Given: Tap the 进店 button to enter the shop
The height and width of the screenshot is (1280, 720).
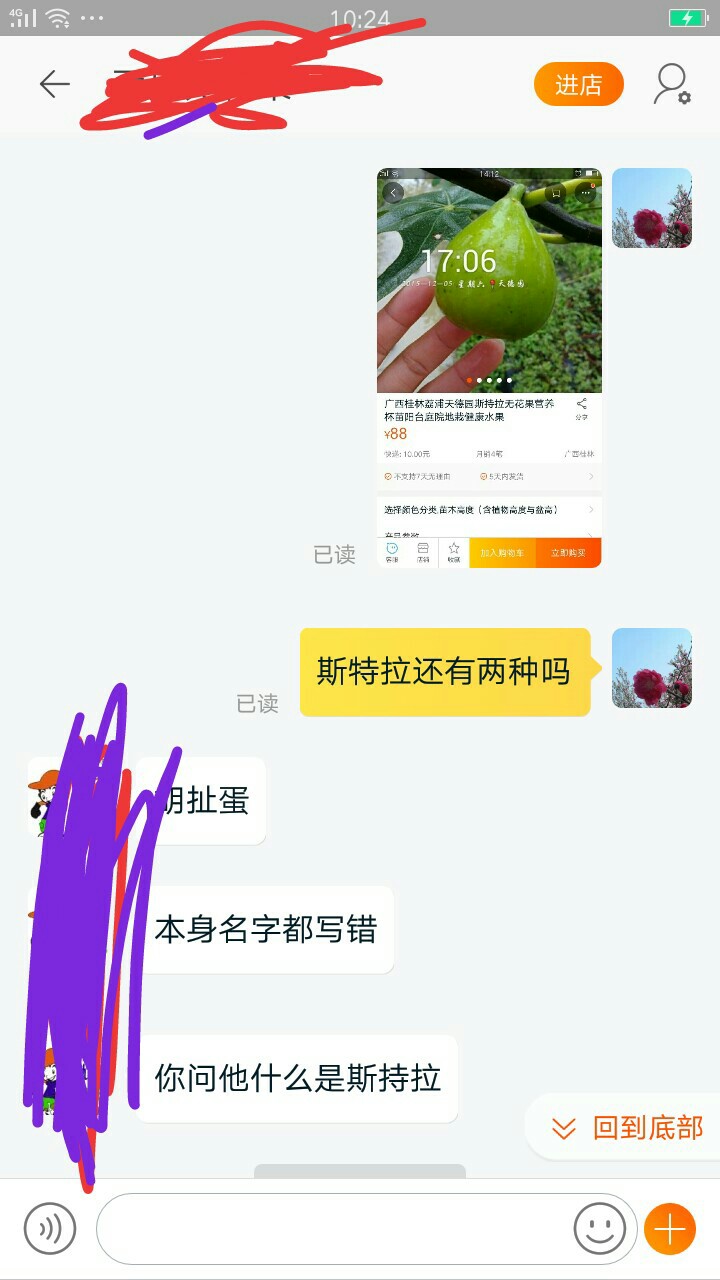Looking at the screenshot, I should pos(579,85).
